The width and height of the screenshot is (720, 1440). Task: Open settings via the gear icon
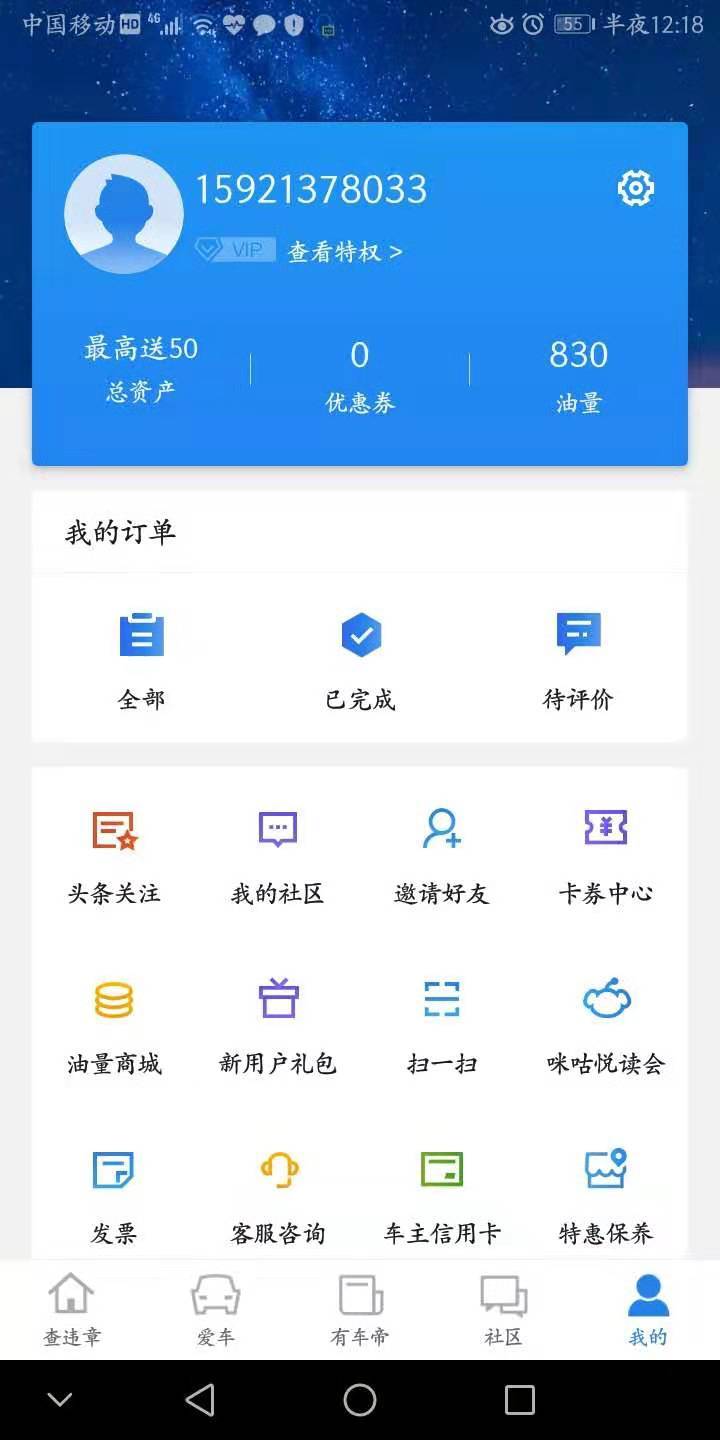(635, 188)
